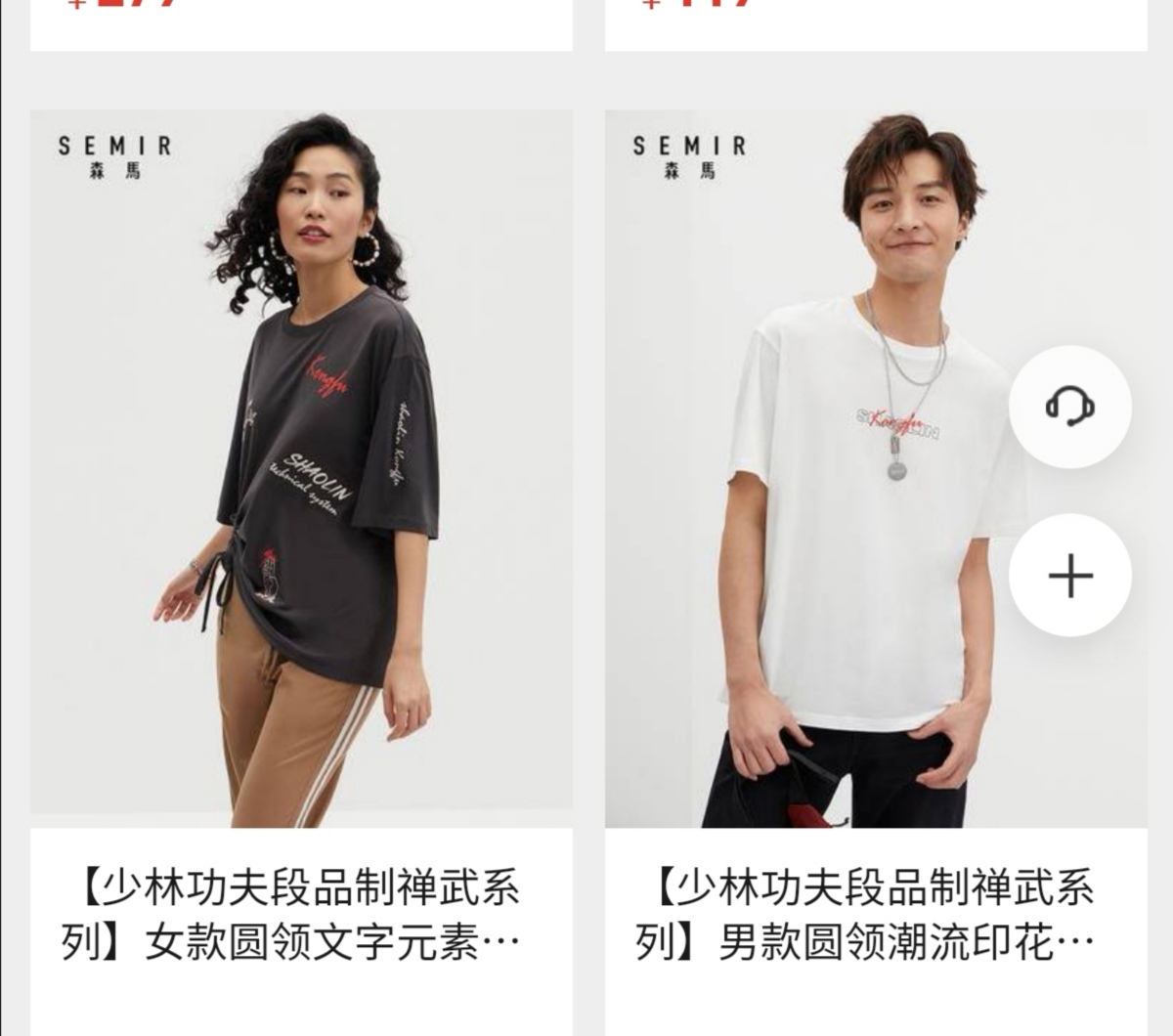1173x1036 pixels.
Task: Expand the floating plus button
Action: (1070, 576)
